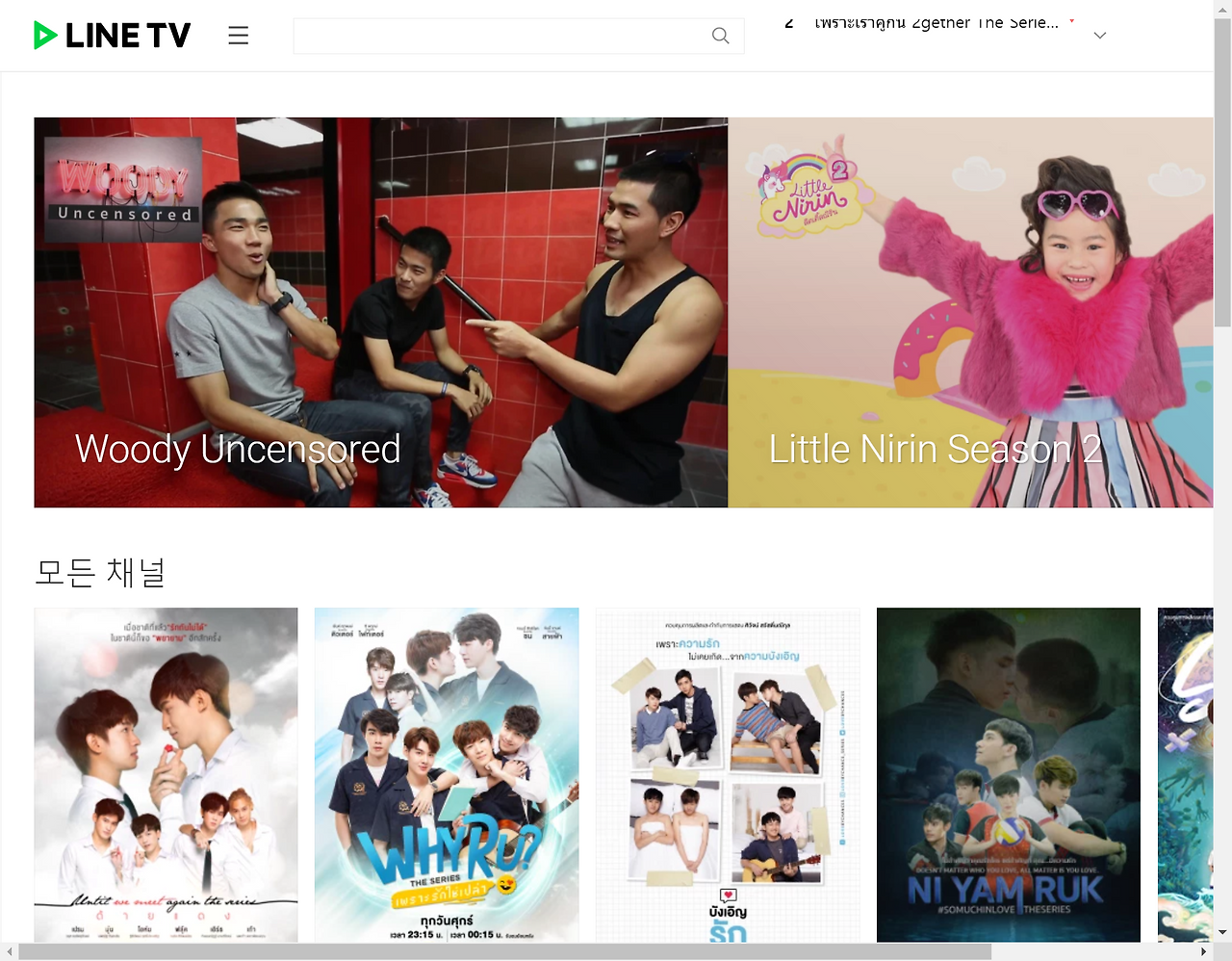Open the hamburger menu
This screenshot has height=961, width=1232.
pyautogui.click(x=239, y=36)
